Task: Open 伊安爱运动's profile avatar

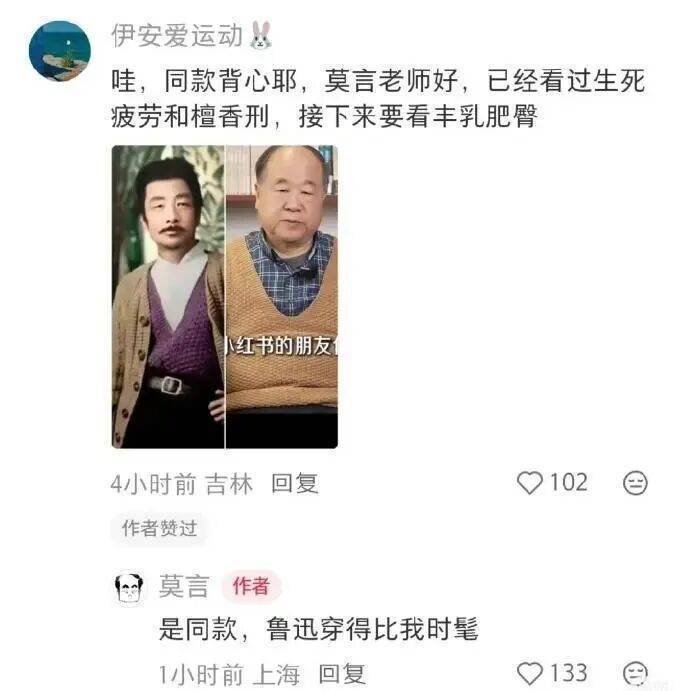Action: [60, 50]
